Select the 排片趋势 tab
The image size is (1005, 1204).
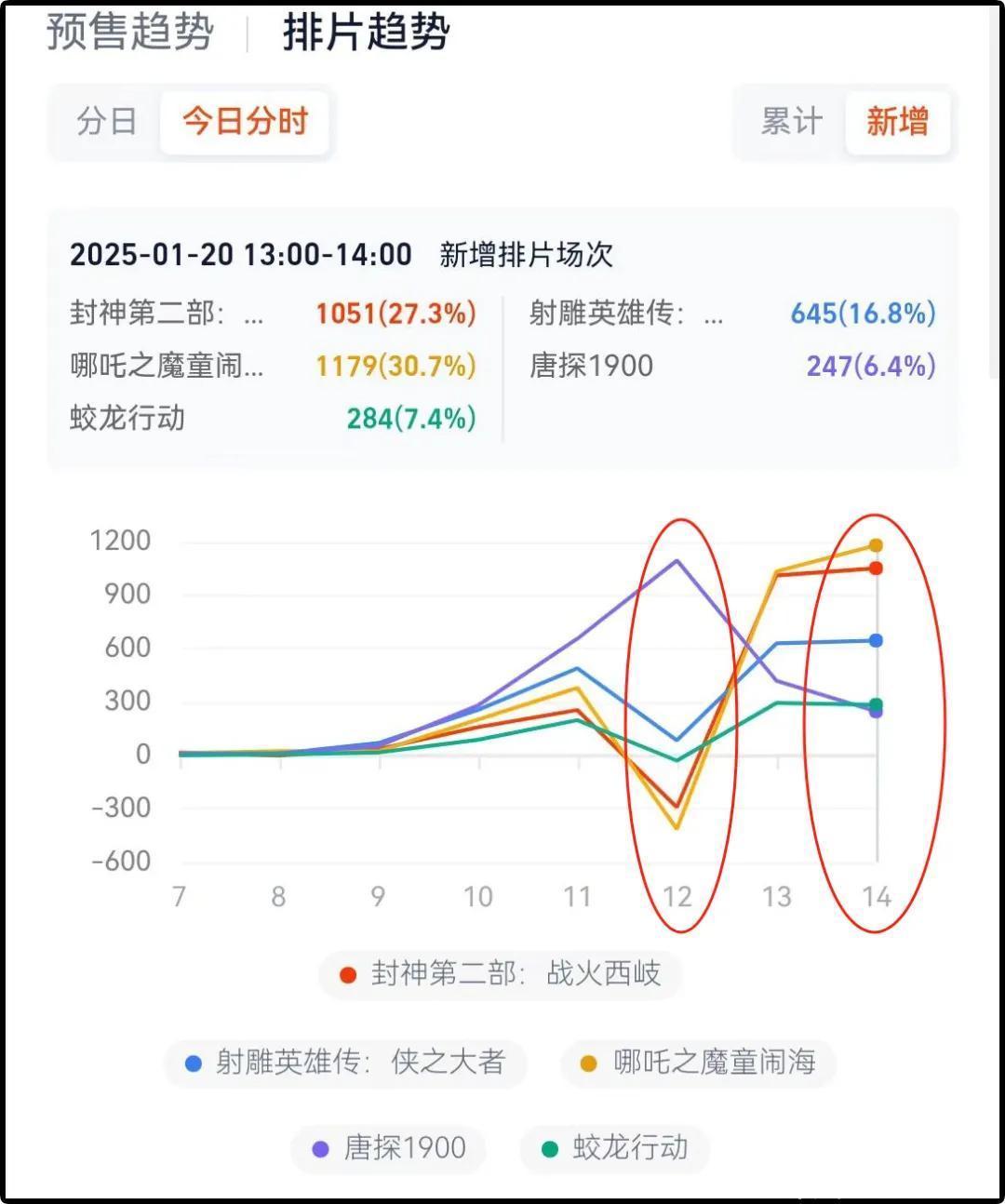[367, 33]
